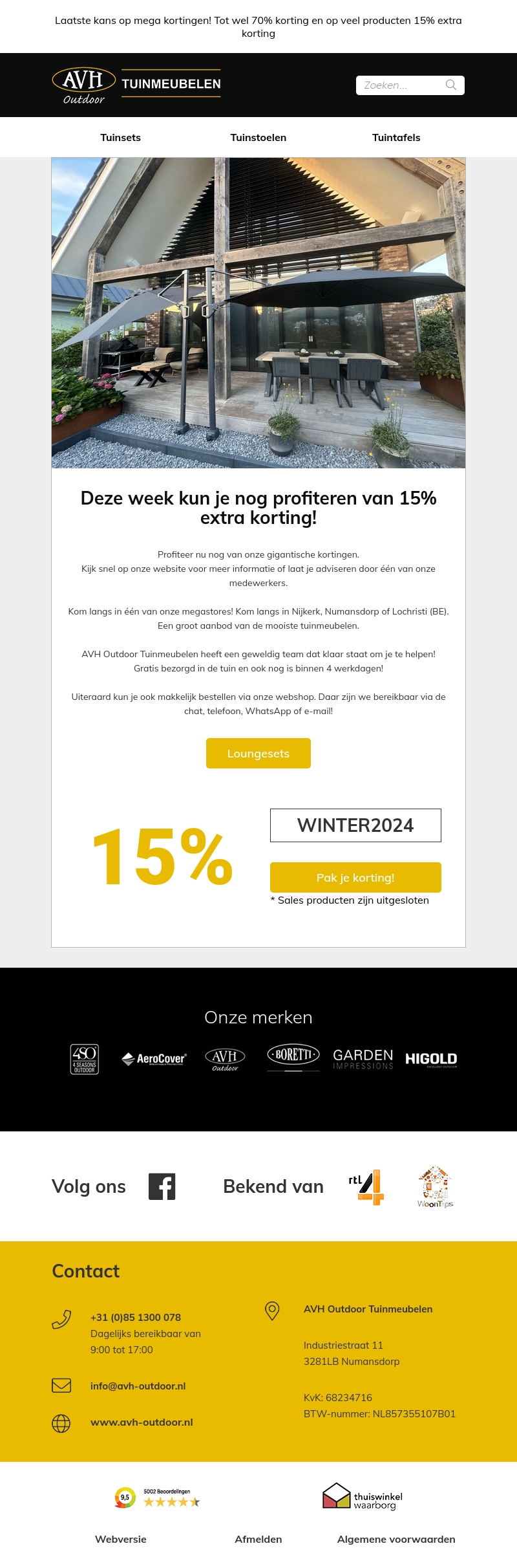Open the Tuinstoelen category

pyautogui.click(x=258, y=138)
